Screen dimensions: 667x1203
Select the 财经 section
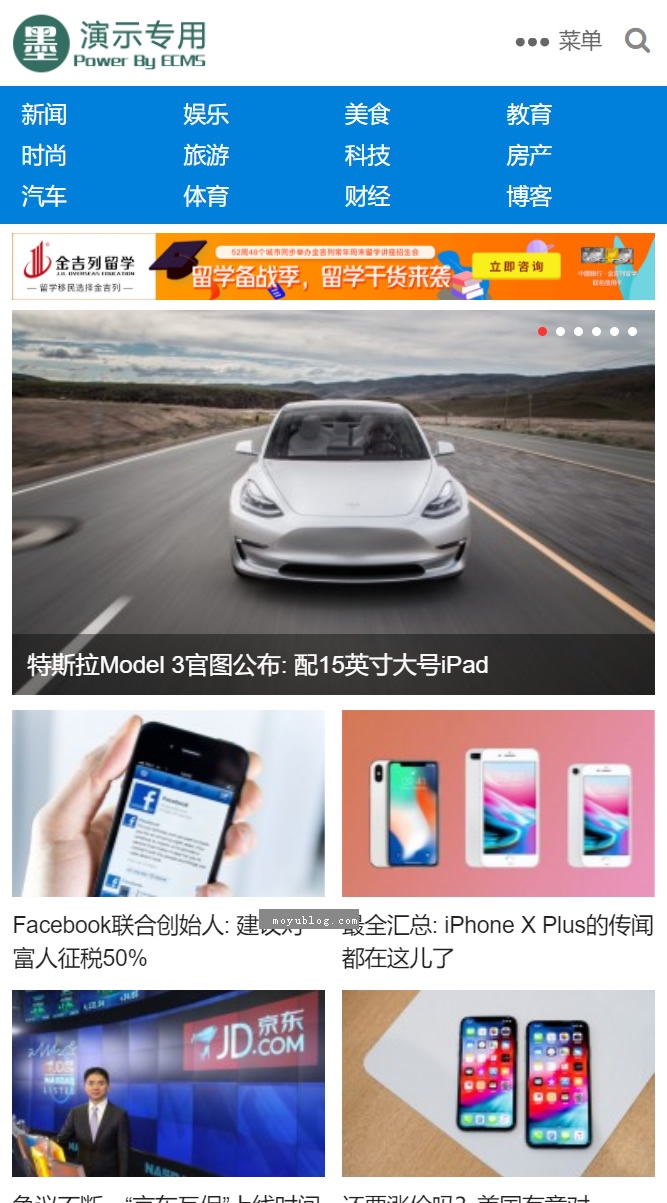click(x=367, y=197)
